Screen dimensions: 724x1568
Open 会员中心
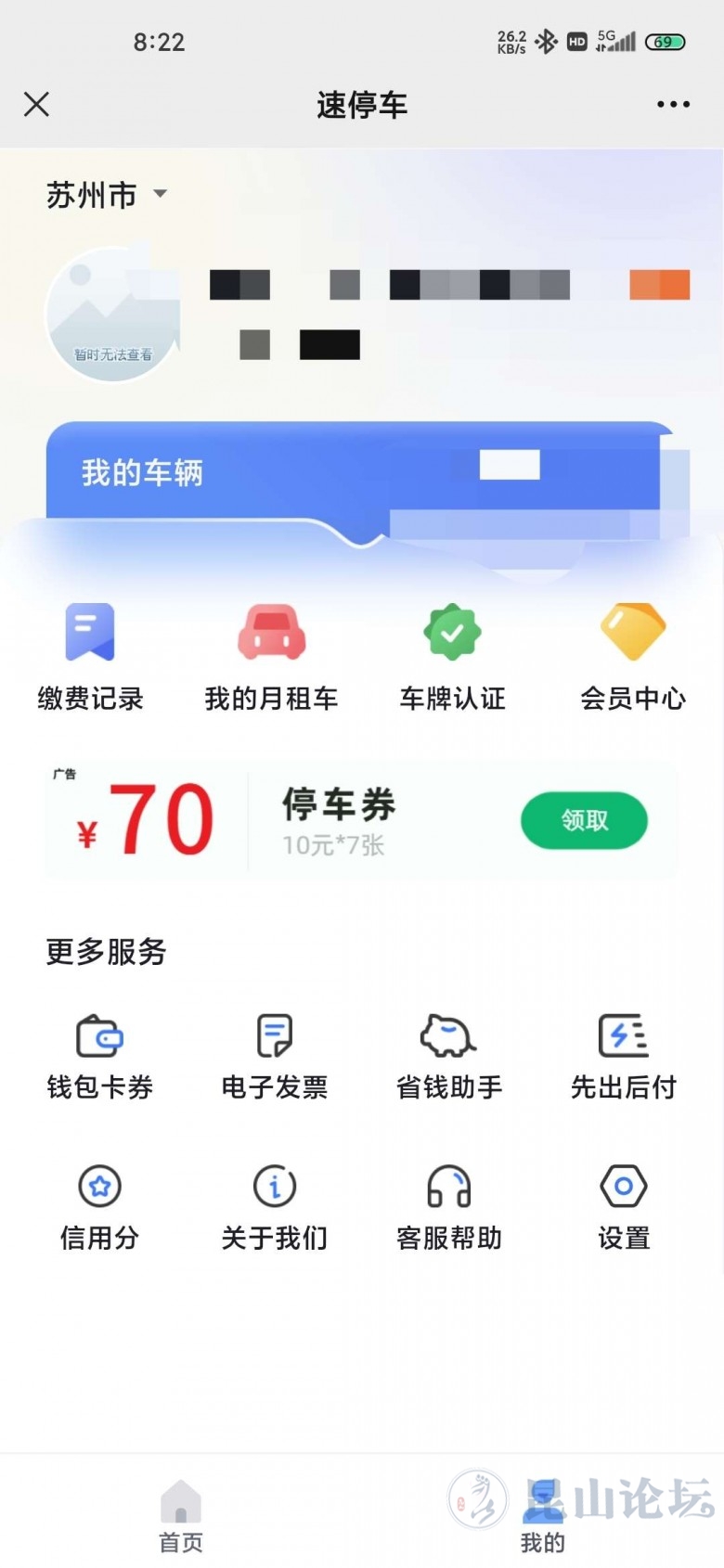click(x=632, y=656)
